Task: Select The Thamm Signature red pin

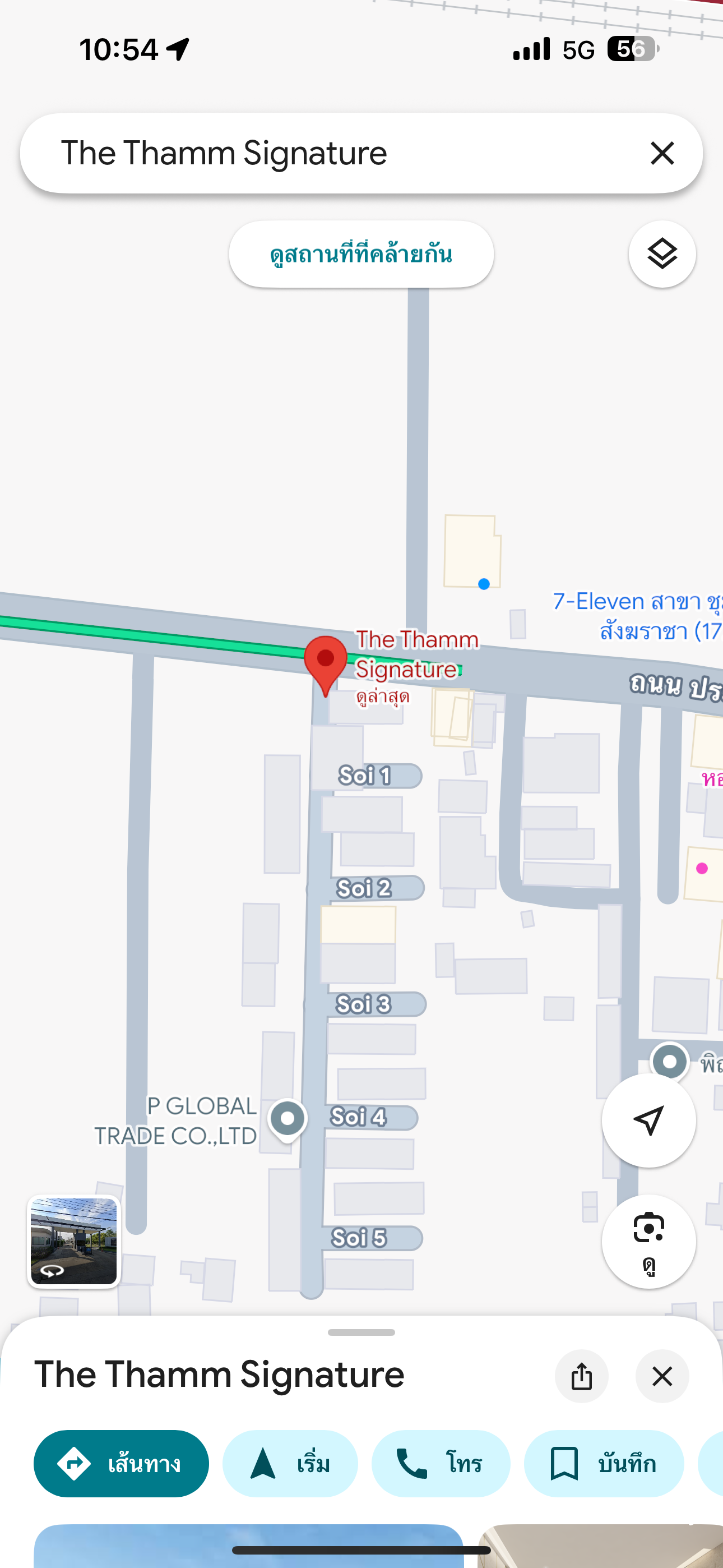Action: 326,663
